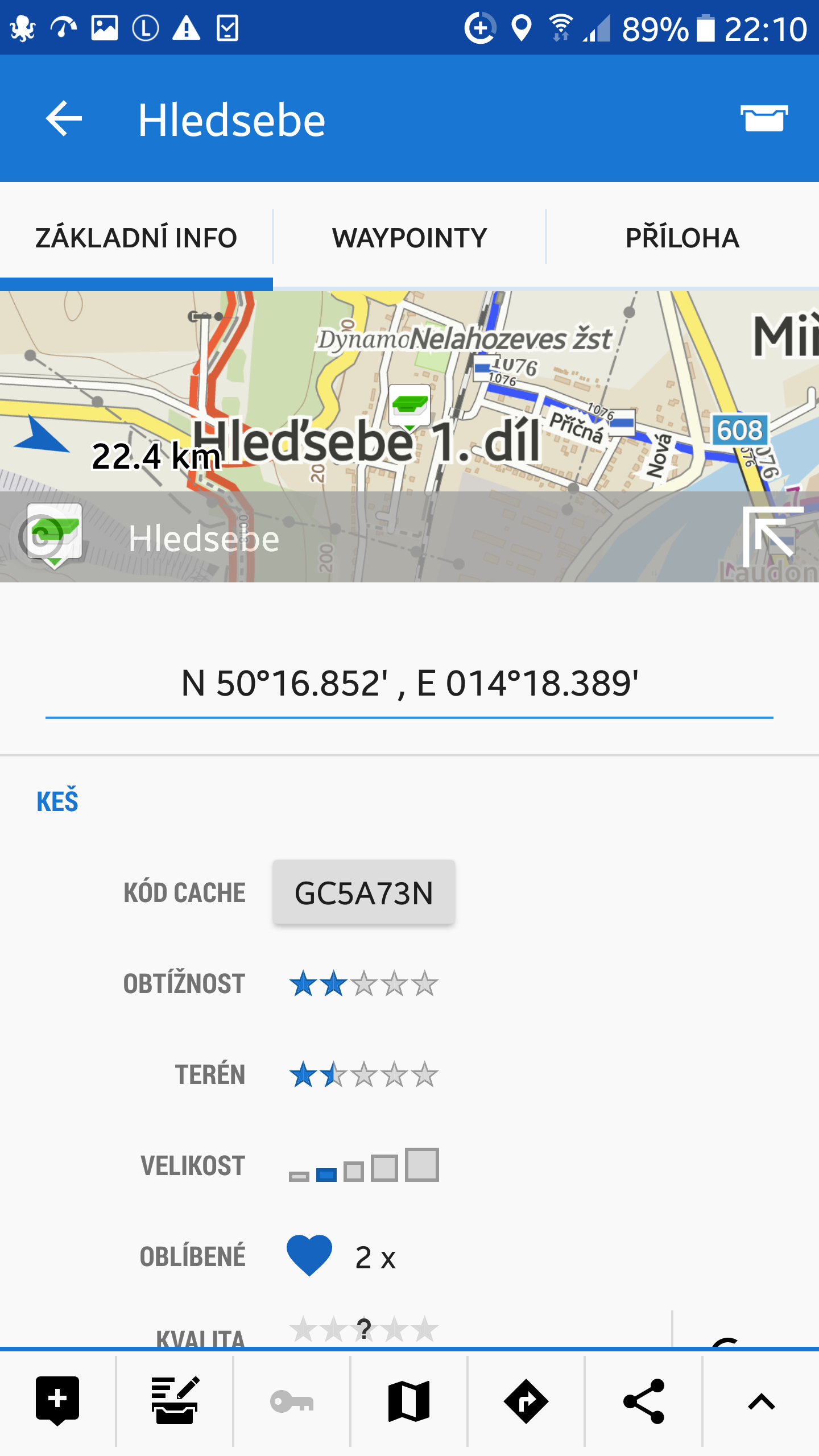Image resolution: width=819 pixels, height=1456 pixels.
Task: Share this geocache
Action: (x=643, y=1400)
